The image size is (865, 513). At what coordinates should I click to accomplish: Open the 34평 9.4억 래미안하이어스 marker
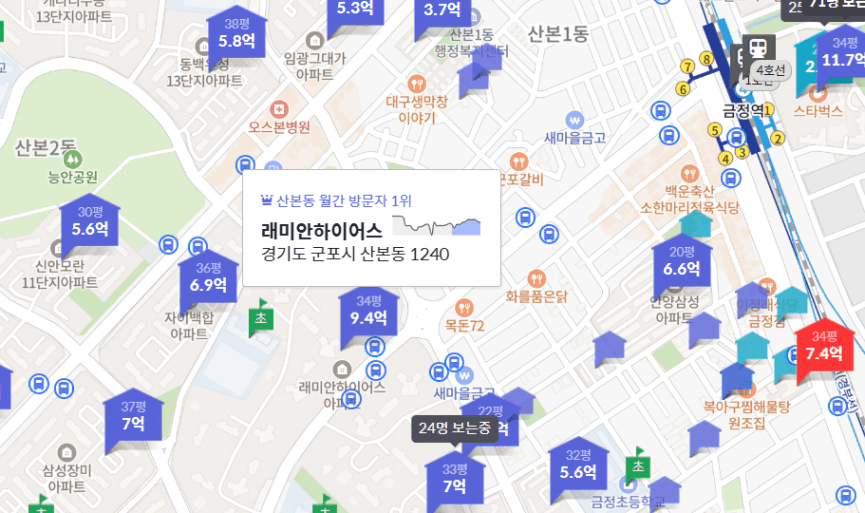pyautogui.click(x=368, y=311)
